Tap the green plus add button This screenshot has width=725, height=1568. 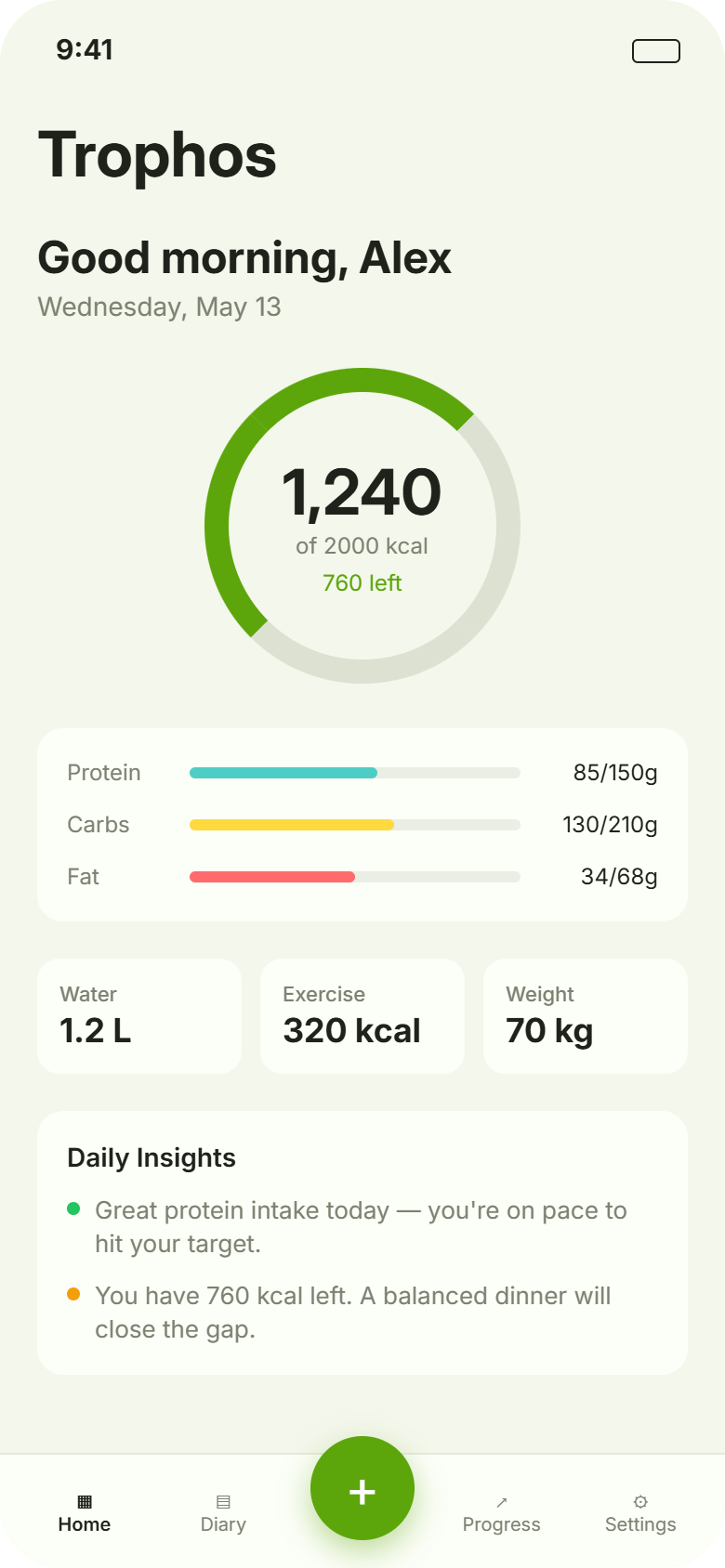pyautogui.click(x=362, y=1488)
